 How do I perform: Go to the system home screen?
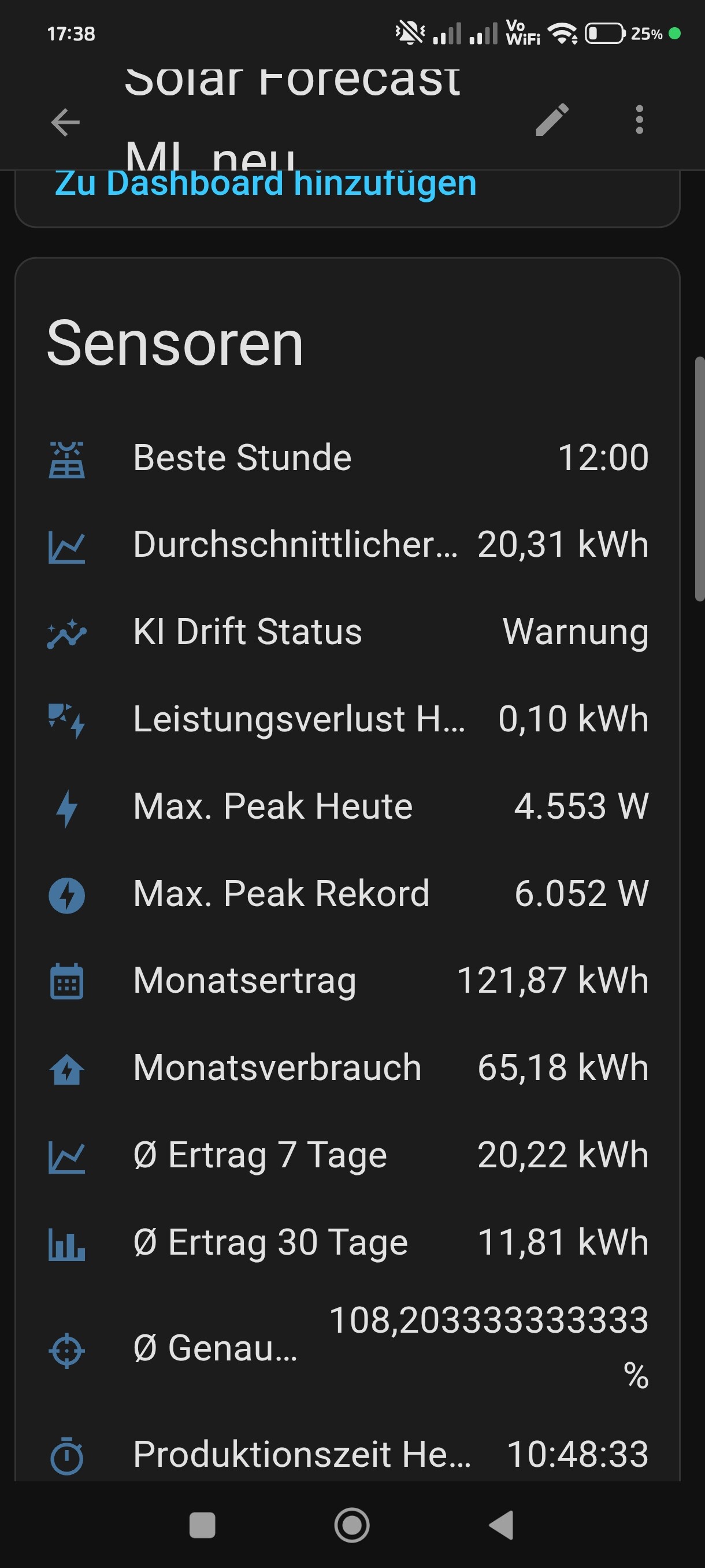click(x=351, y=1525)
